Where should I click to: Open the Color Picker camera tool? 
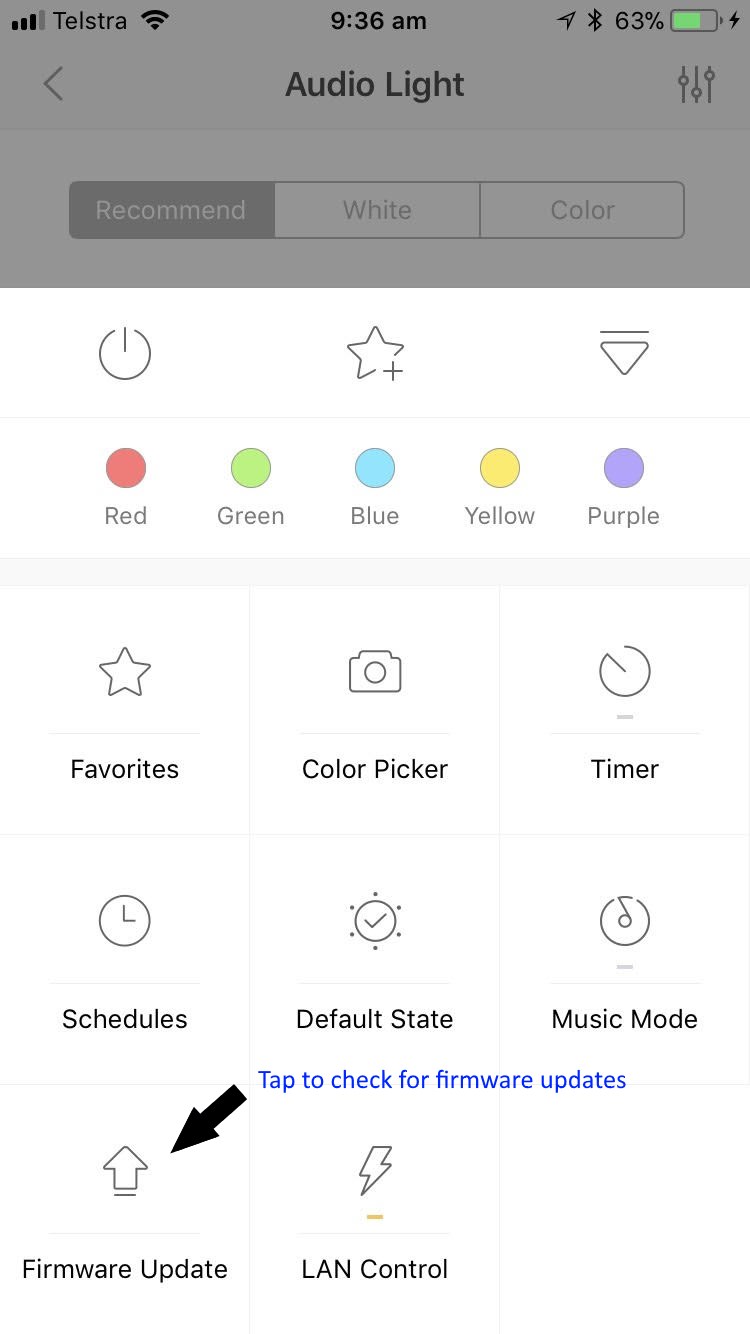[x=375, y=711]
